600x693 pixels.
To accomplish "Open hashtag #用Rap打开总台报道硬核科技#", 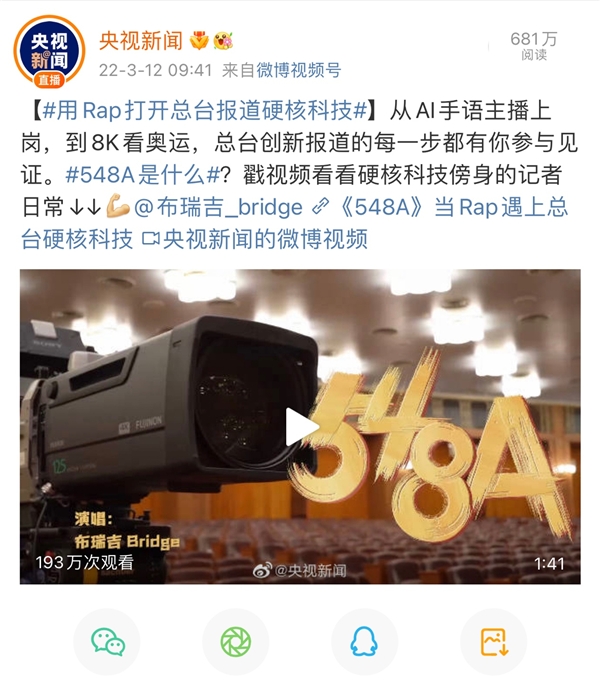I will (203, 109).
